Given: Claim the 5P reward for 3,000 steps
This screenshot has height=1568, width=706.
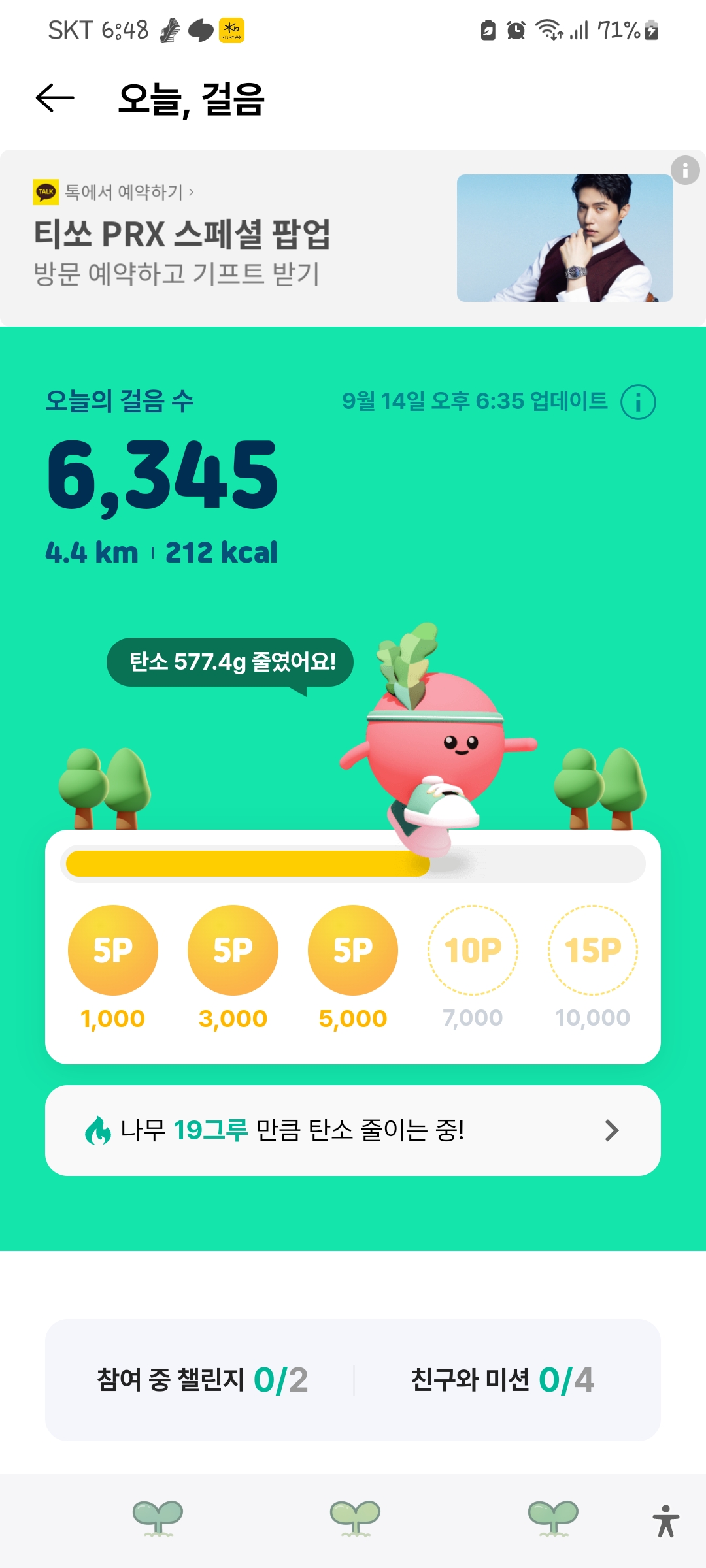Looking at the screenshot, I should (x=233, y=950).
